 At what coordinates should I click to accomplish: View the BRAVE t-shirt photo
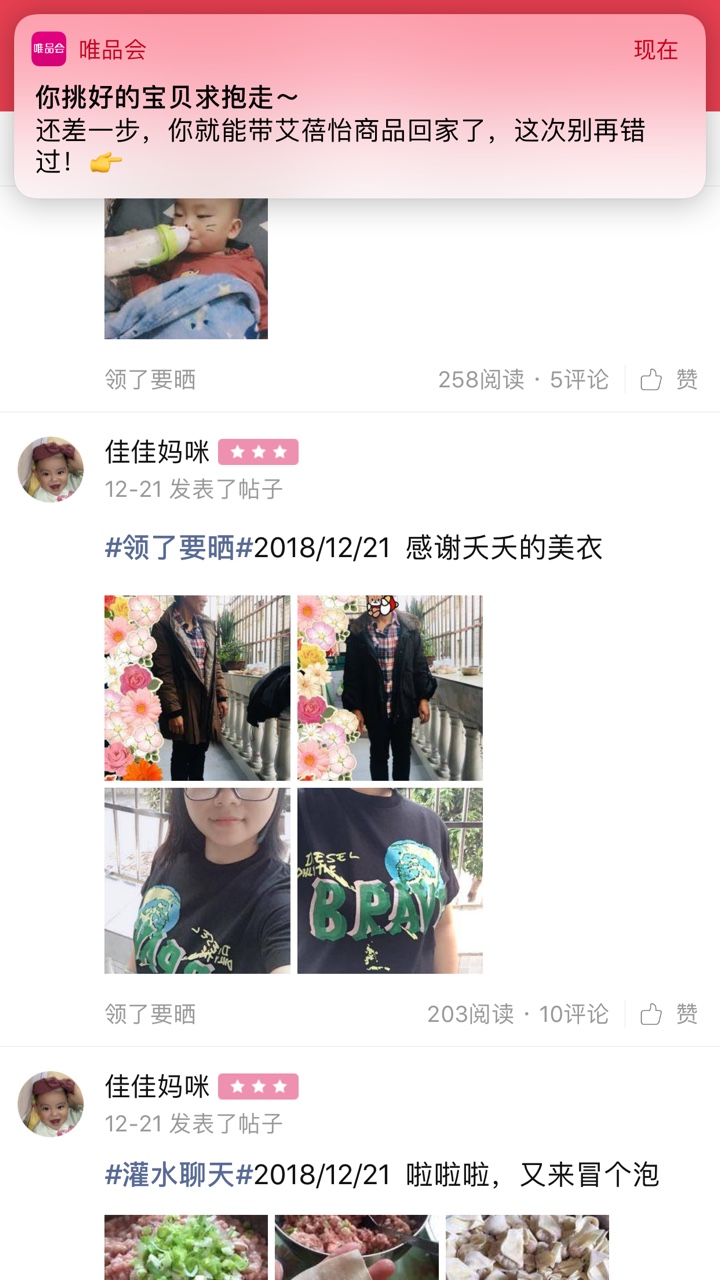tap(390, 881)
